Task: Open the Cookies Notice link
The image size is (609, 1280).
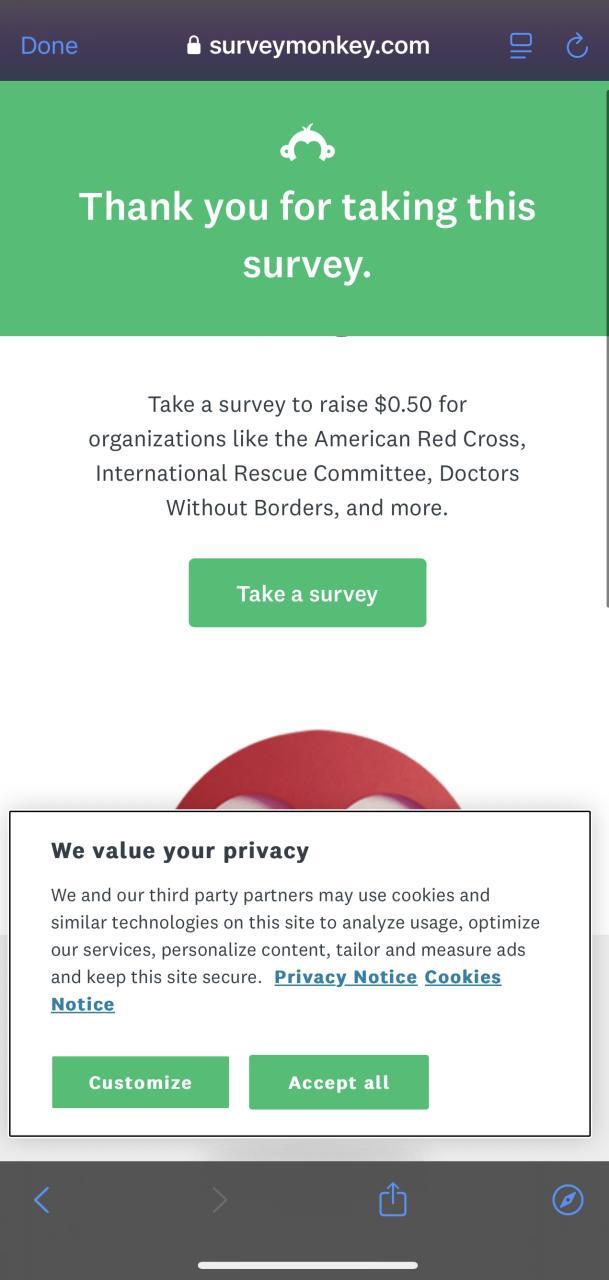Action: (462, 977)
